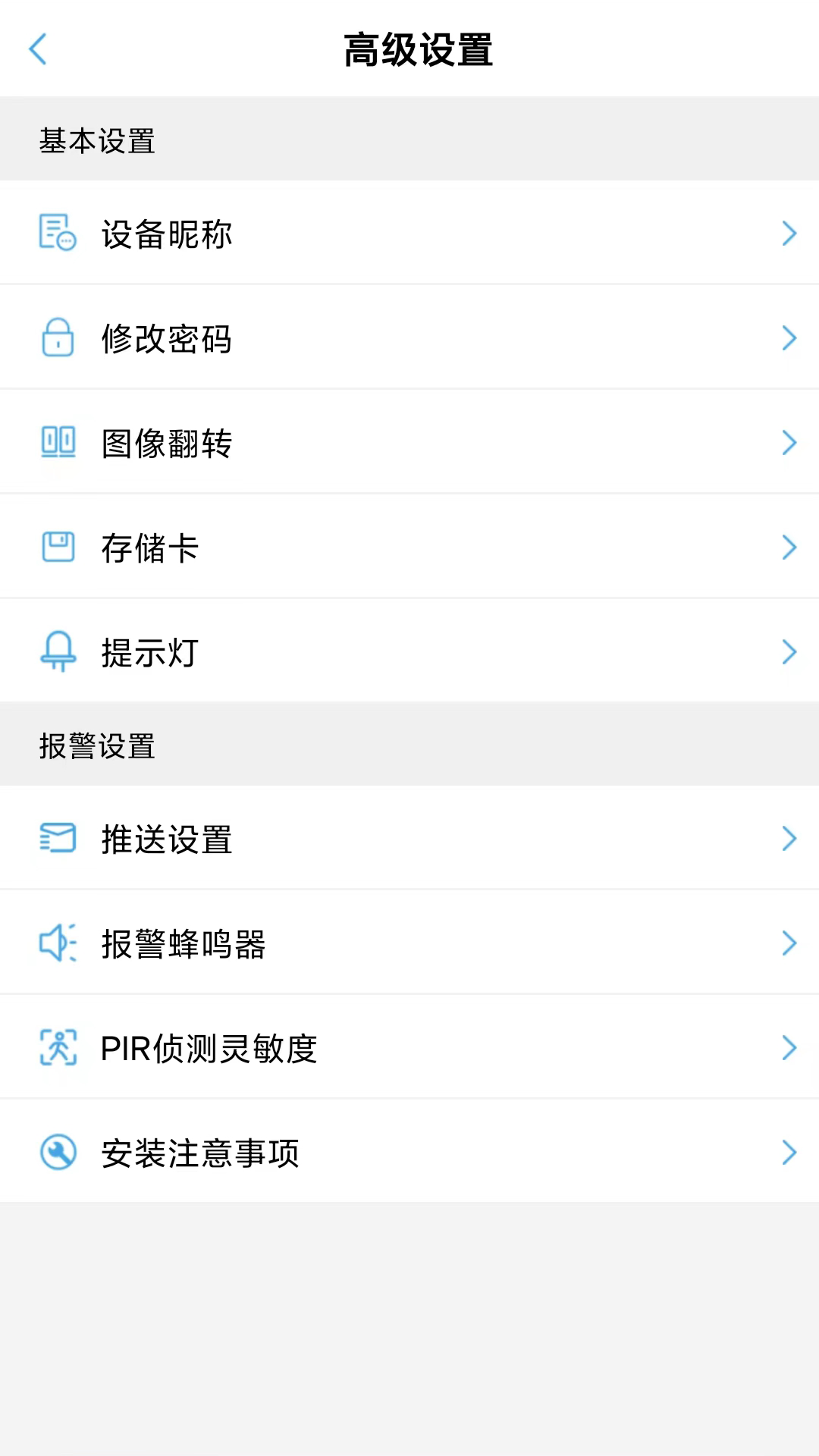Click the back arrow at top left
Image resolution: width=819 pixels, height=1456 pixels.
coord(38,49)
